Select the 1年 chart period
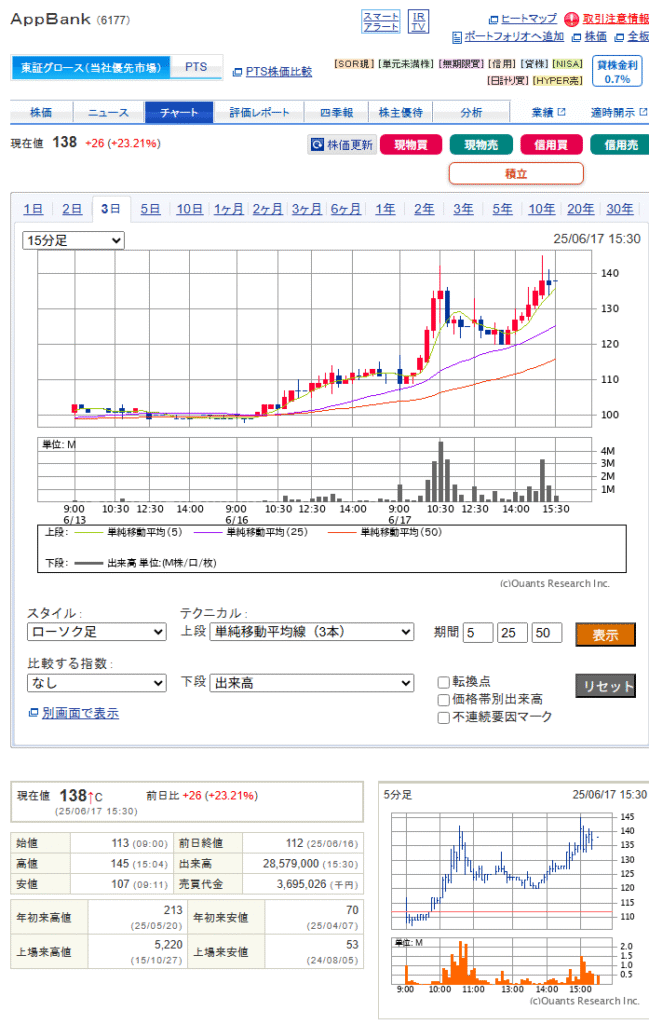Image resolution: width=649 pixels, height=1024 pixels. coord(385,209)
